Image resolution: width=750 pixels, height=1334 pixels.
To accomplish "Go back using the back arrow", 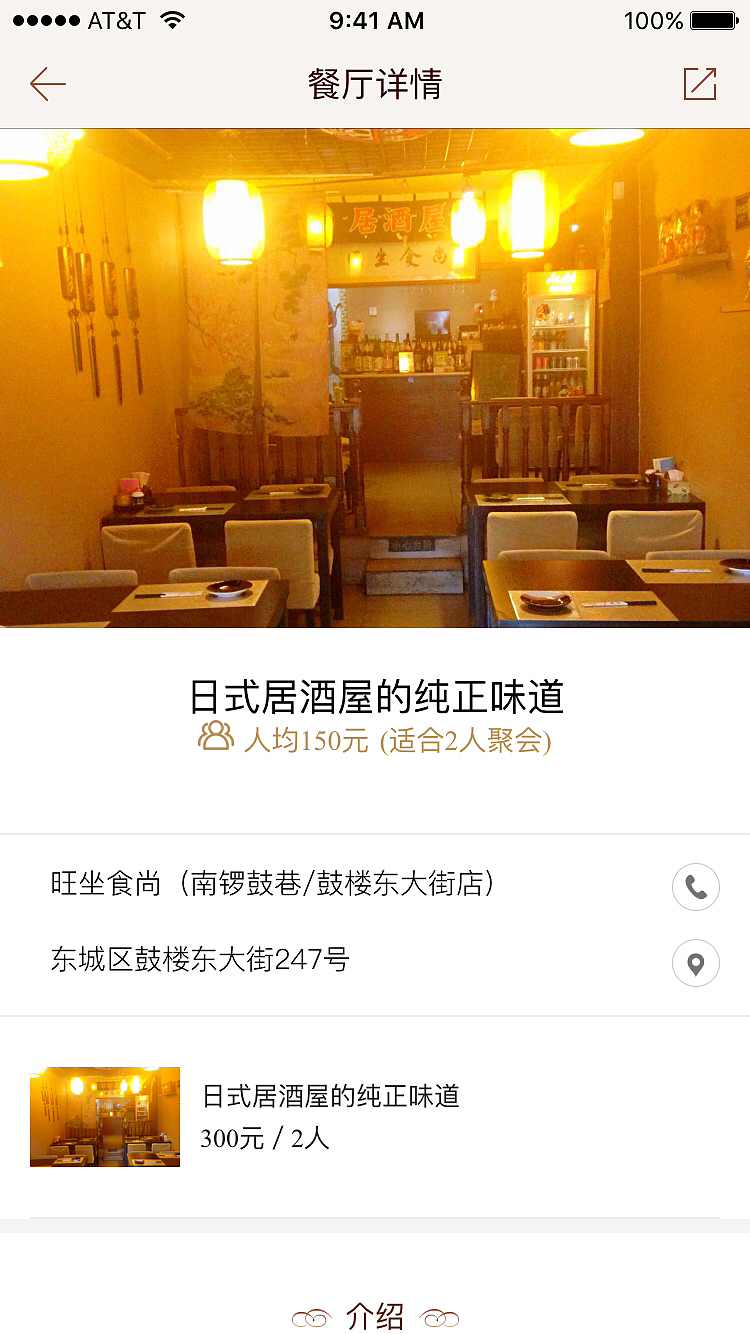I will click(x=45, y=84).
